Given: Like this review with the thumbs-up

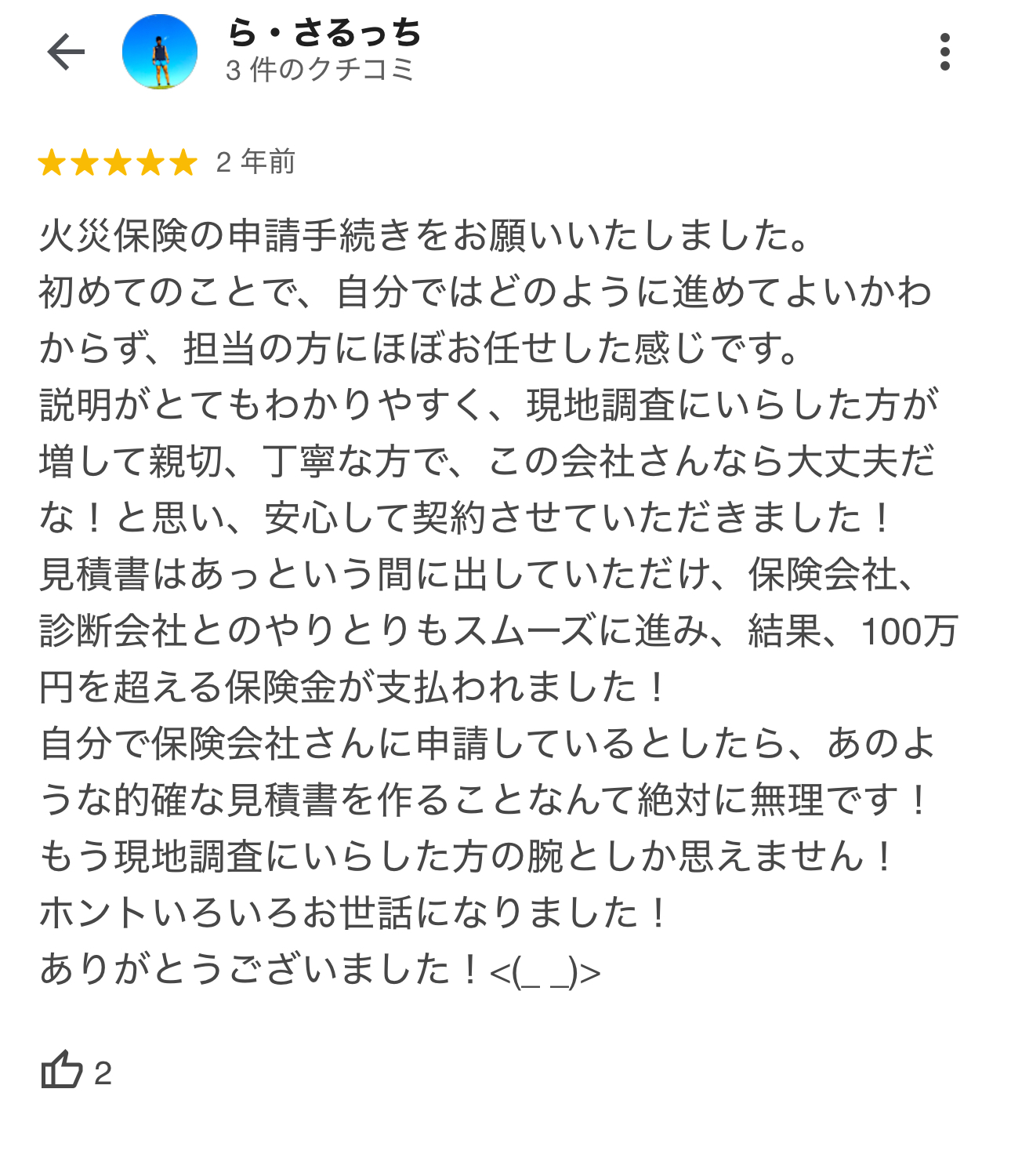Looking at the screenshot, I should pyautogui.click(x=62, y=1070).
